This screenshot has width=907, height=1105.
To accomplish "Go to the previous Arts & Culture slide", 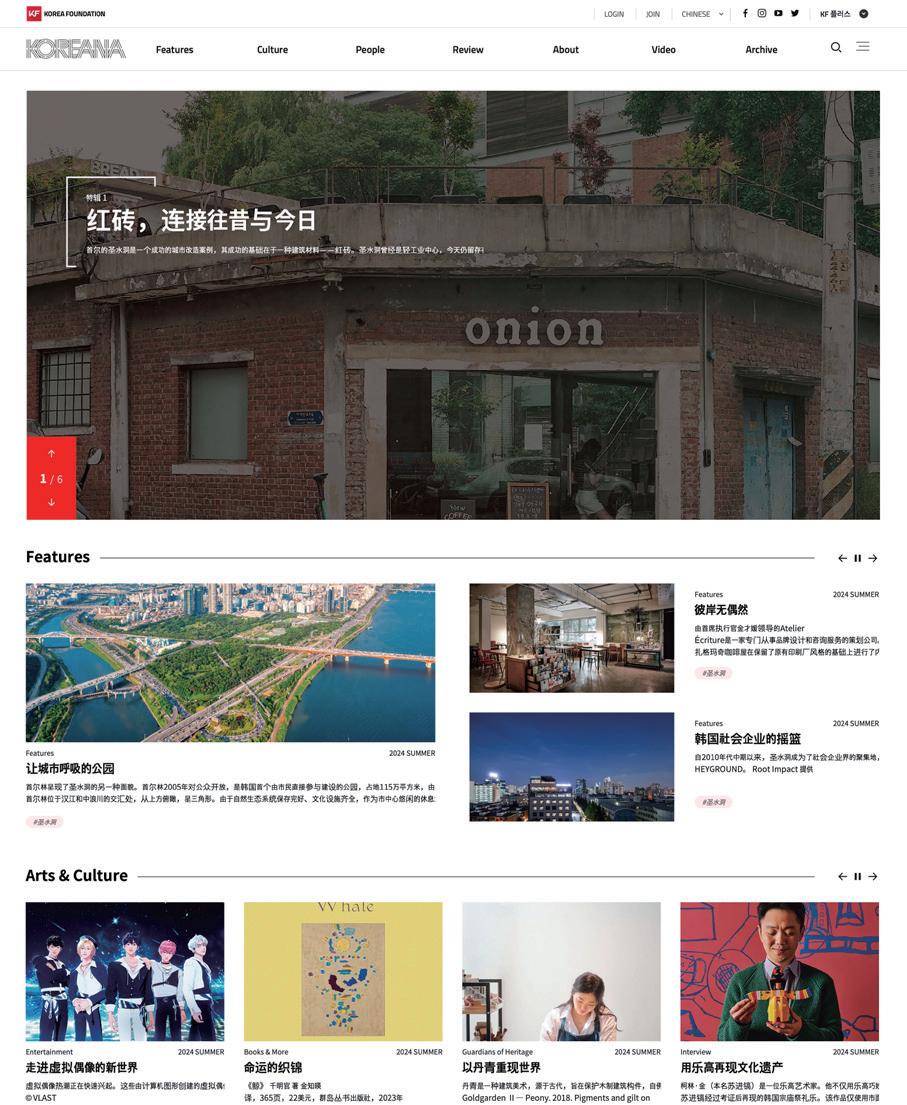I will [x=842, y=876].
